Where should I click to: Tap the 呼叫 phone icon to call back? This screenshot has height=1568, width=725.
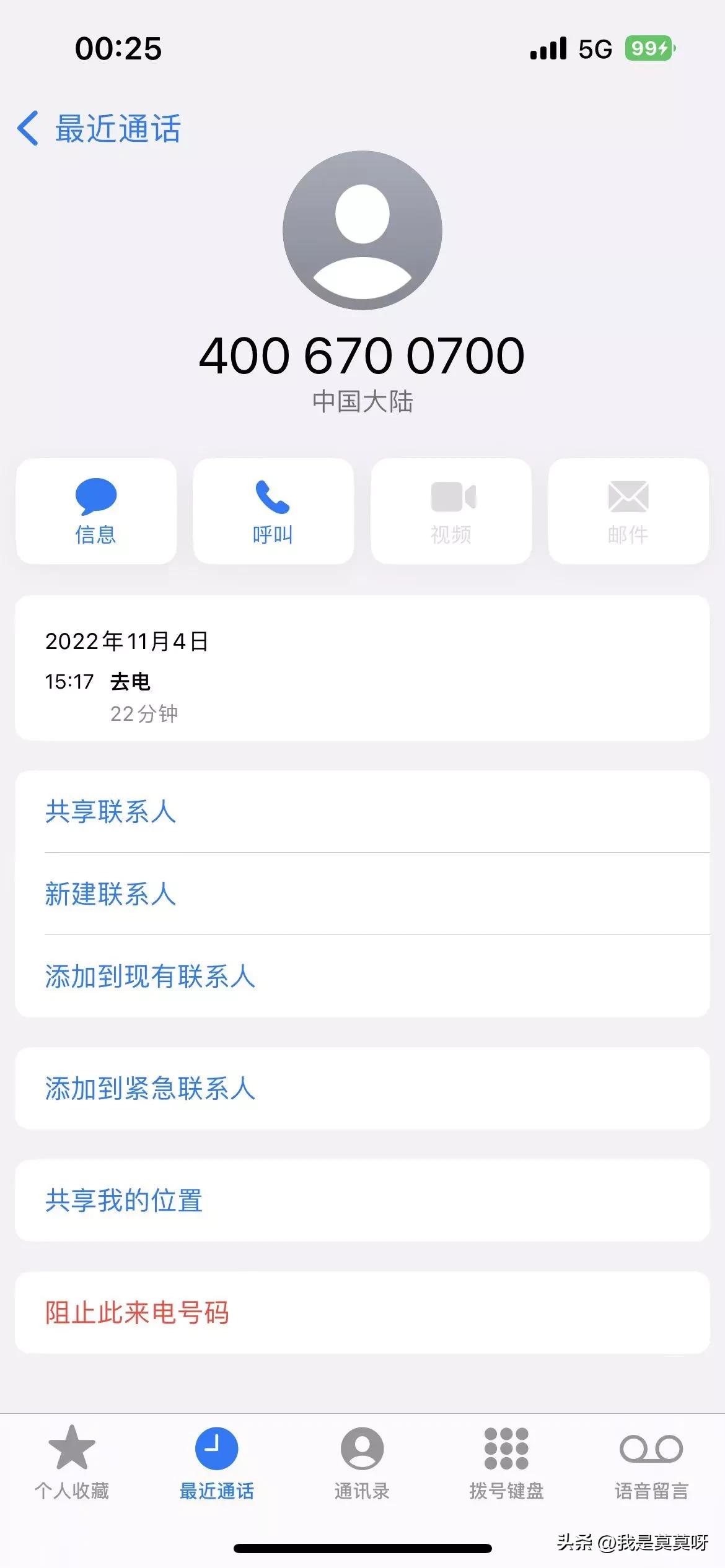[x=273, y=495]
